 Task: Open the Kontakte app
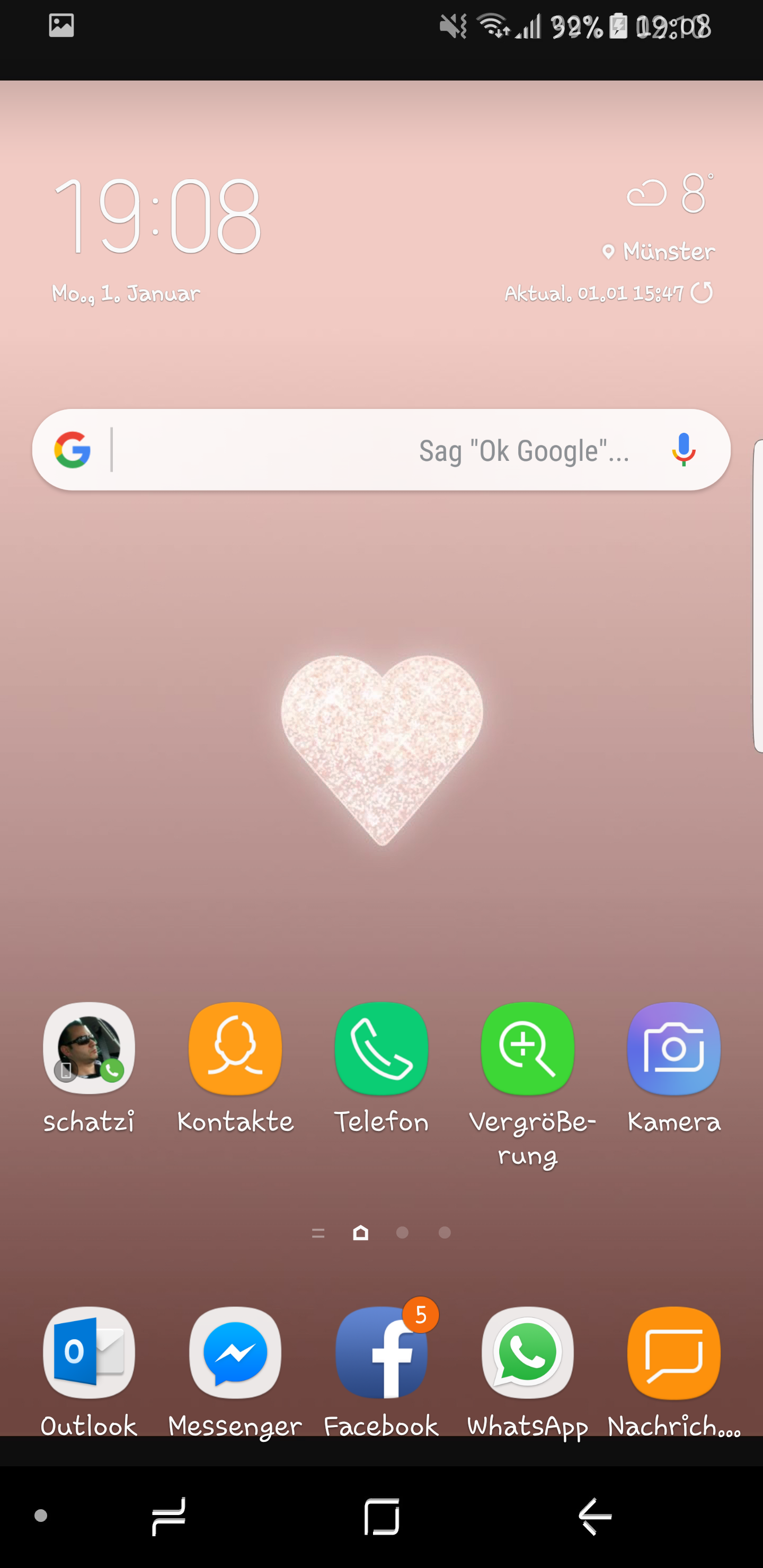click(x=235, y=1048)
